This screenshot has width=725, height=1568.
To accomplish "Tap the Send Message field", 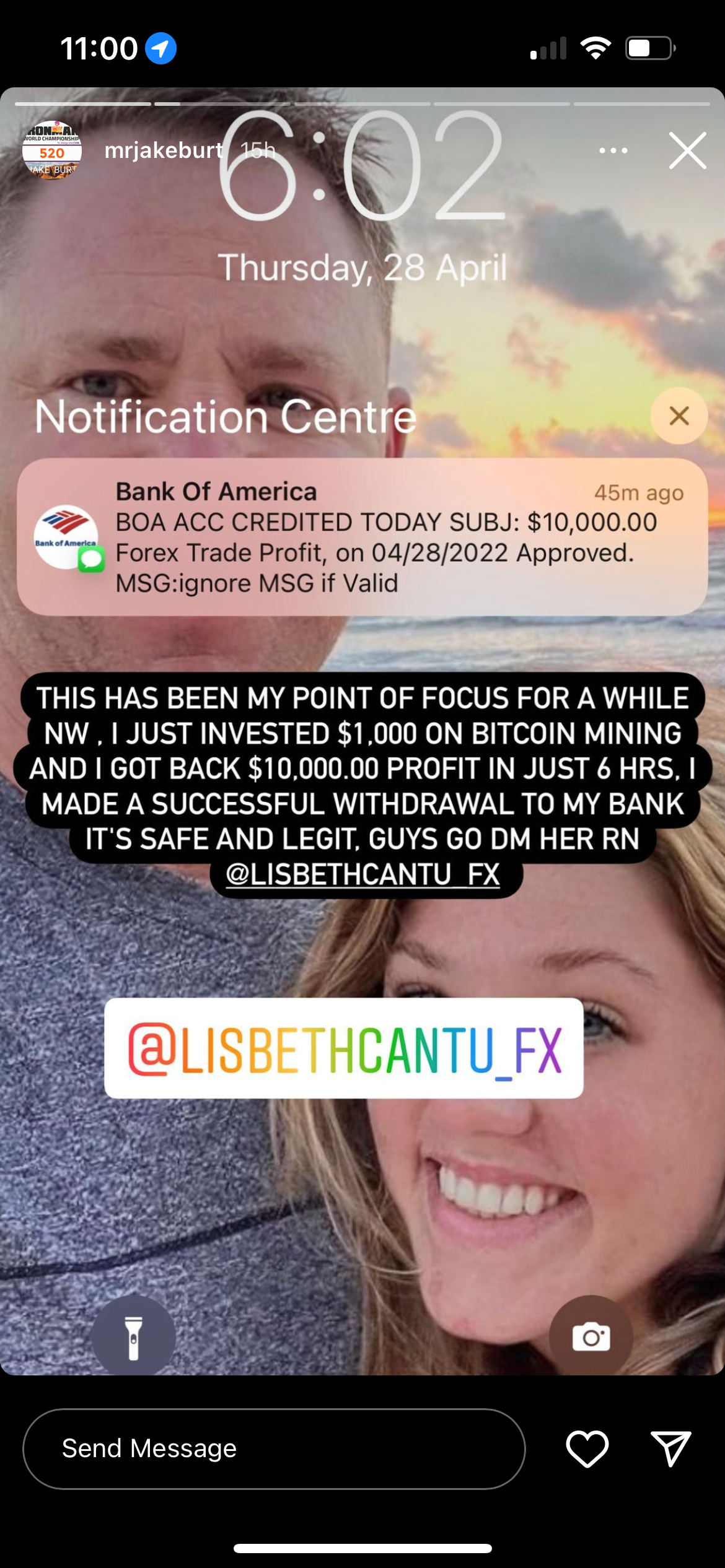I will coord(274,1448).
